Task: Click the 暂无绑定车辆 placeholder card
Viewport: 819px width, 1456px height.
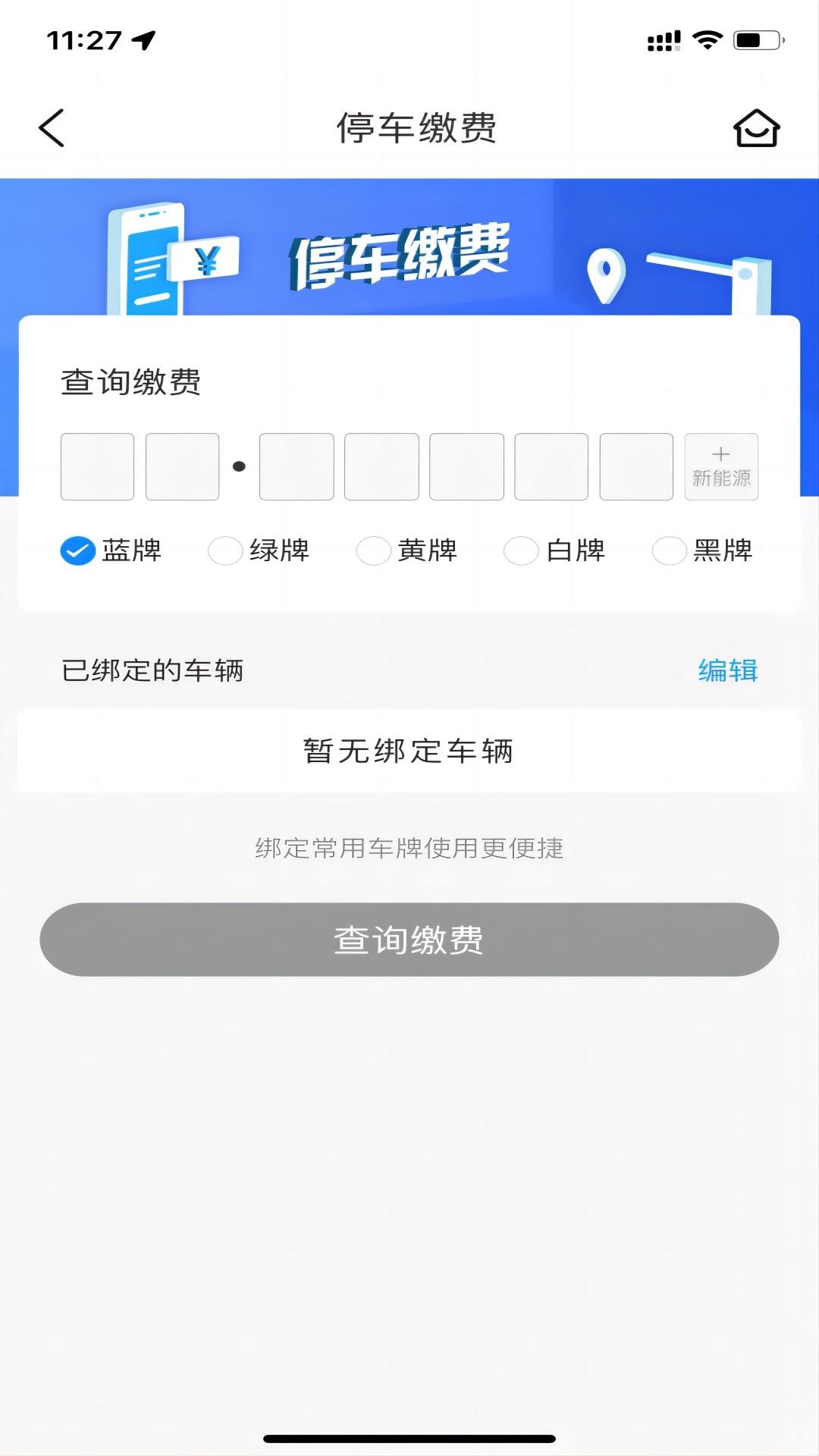Action: pyautogui.click(x=409, y=751)
